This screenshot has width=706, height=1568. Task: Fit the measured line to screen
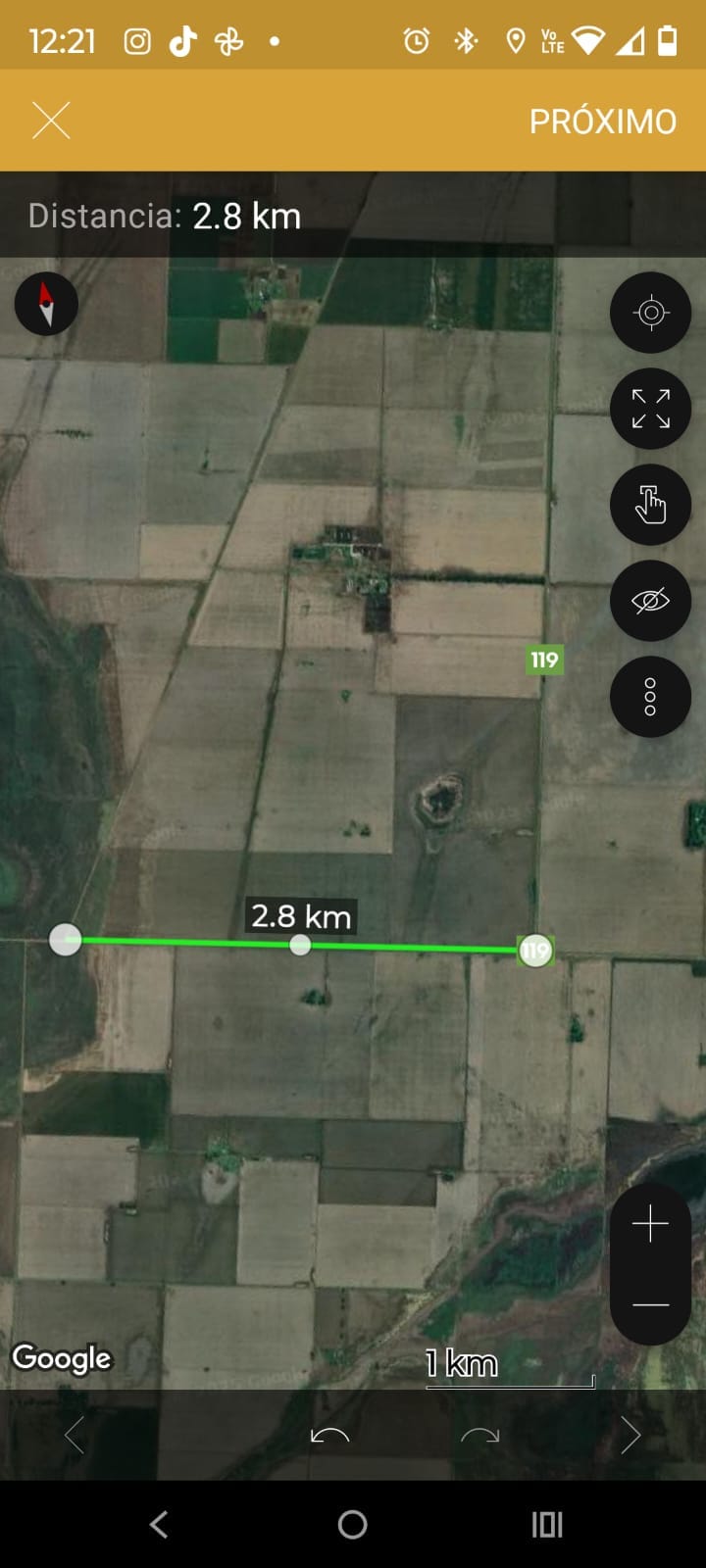point(650,409)
